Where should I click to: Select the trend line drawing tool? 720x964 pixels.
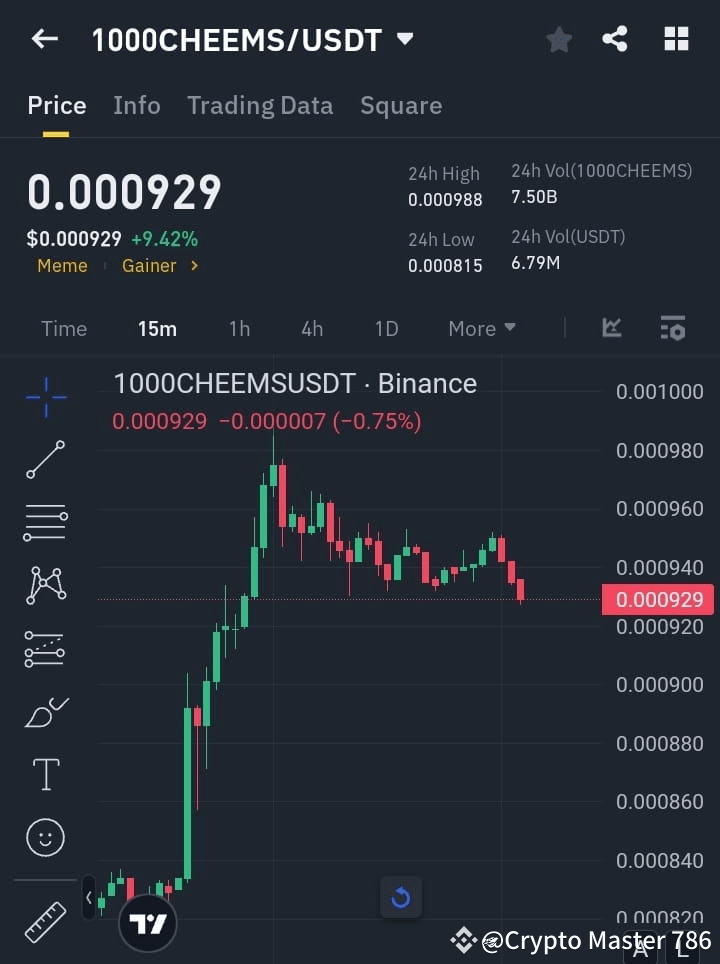tap(44, 460)
